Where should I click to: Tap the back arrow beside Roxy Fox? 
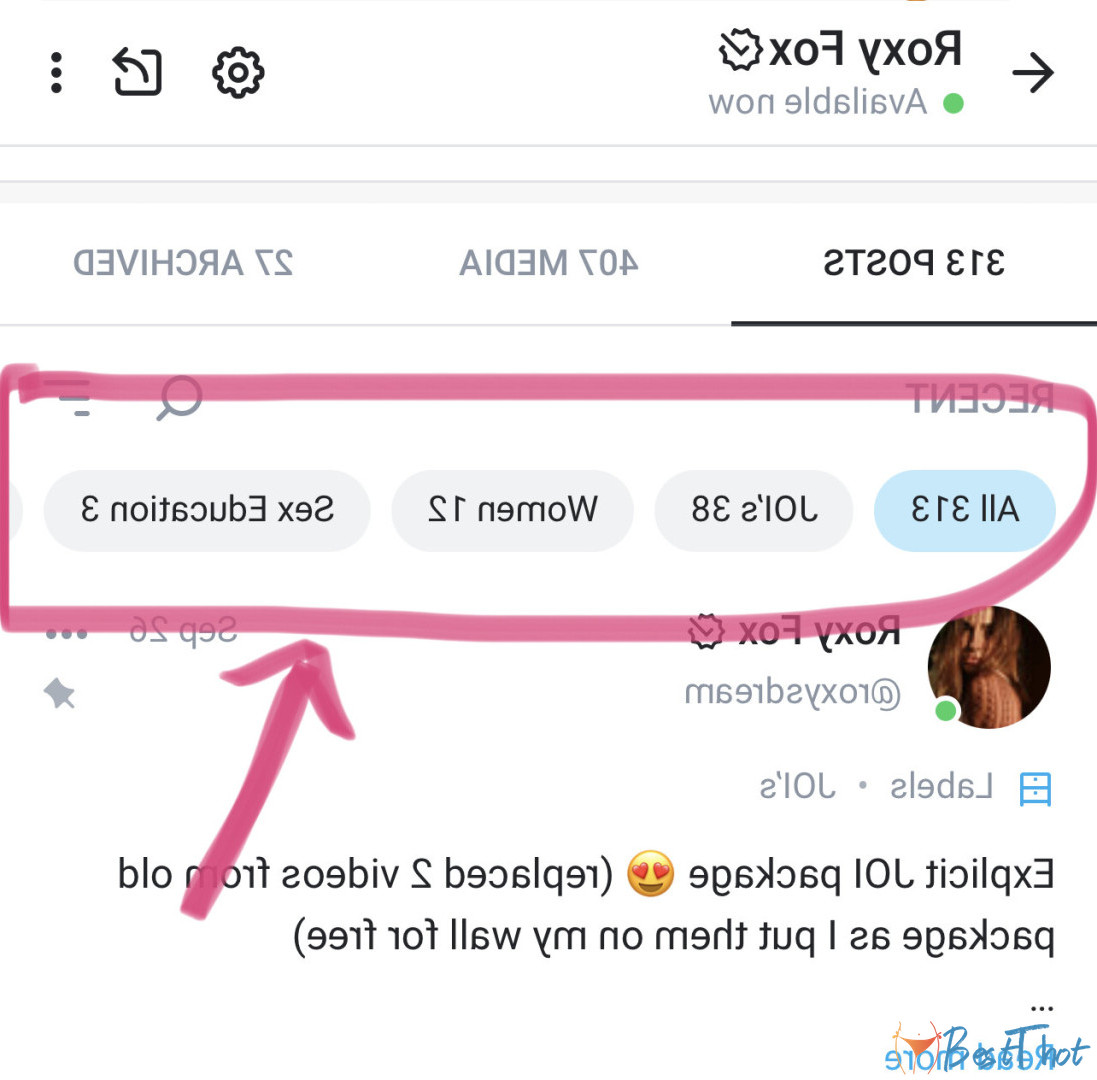pos(1034,74)
